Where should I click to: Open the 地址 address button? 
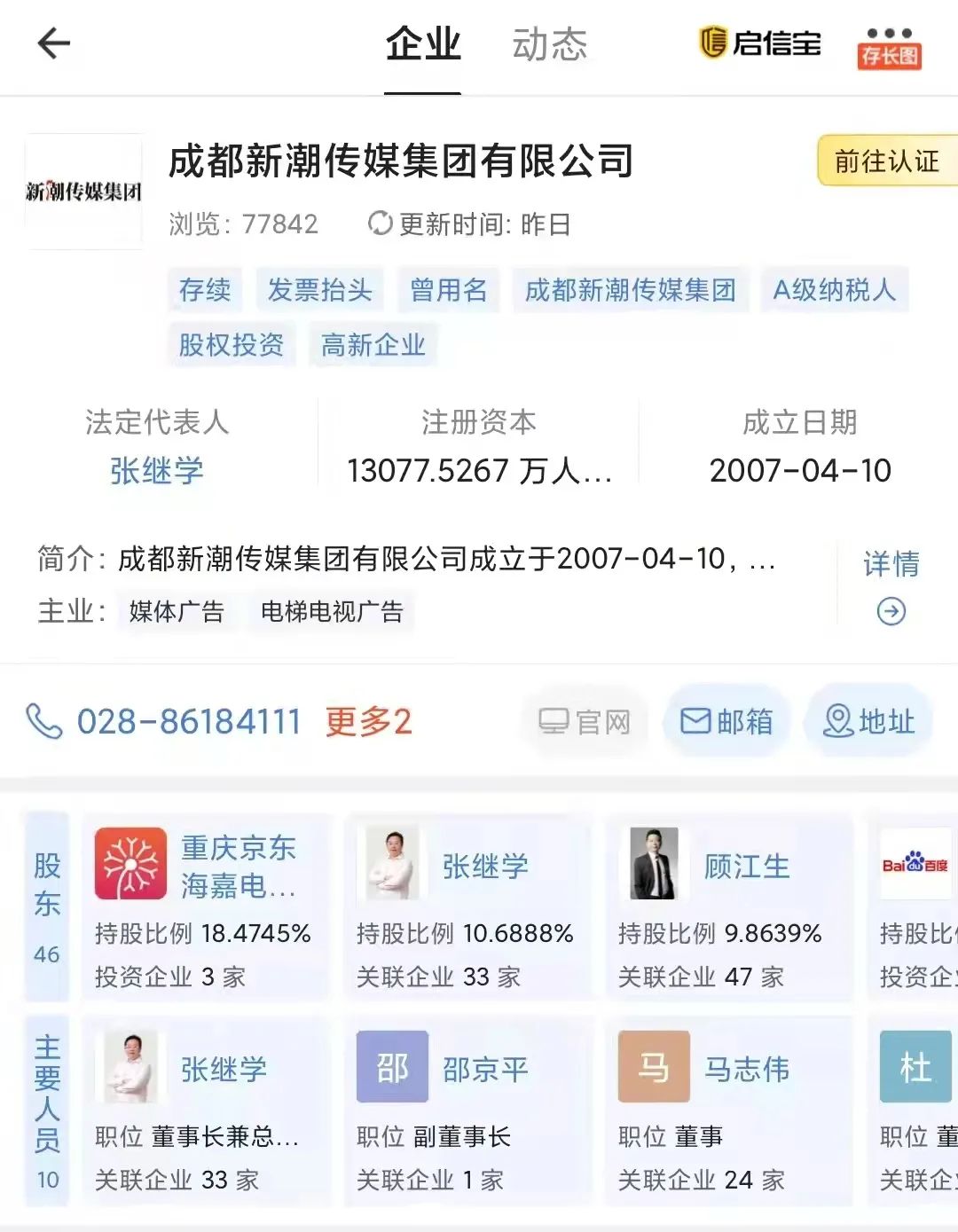pos(868,721)
